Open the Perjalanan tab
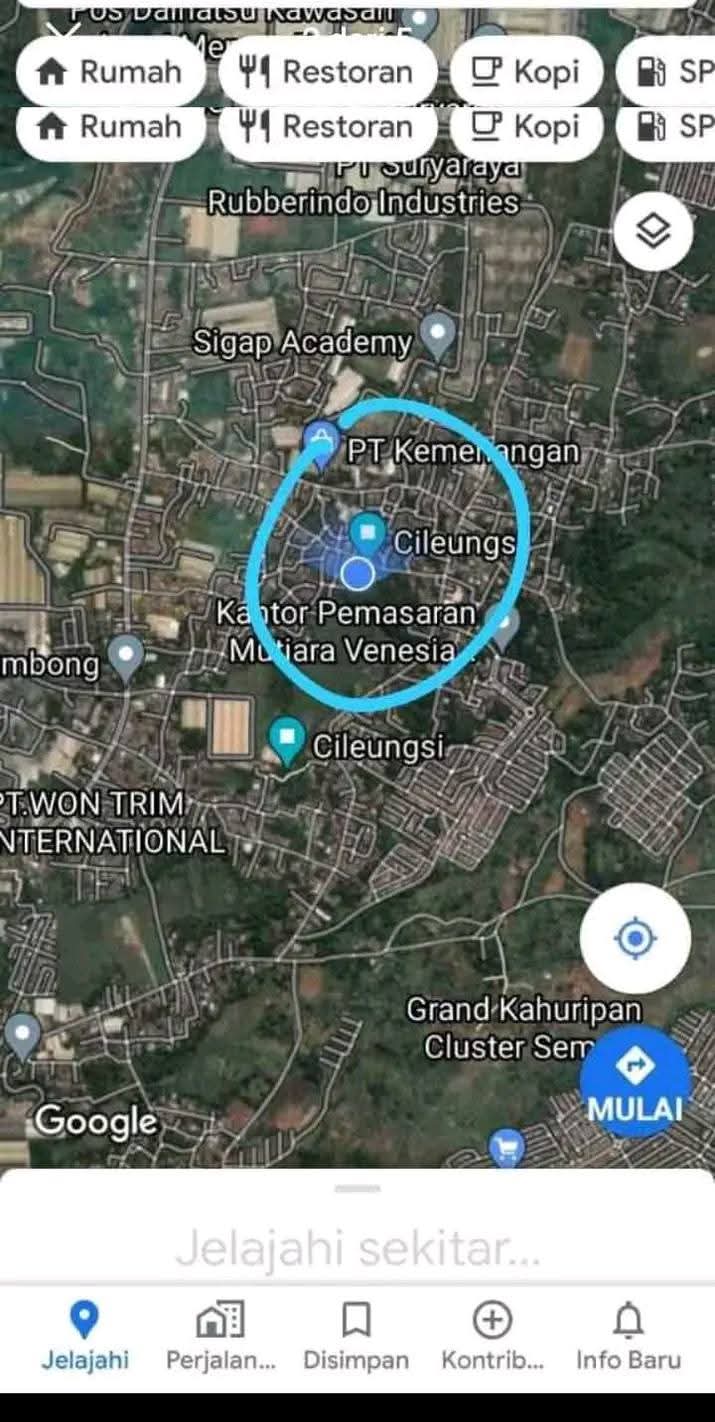 (x=220, y=1335)
